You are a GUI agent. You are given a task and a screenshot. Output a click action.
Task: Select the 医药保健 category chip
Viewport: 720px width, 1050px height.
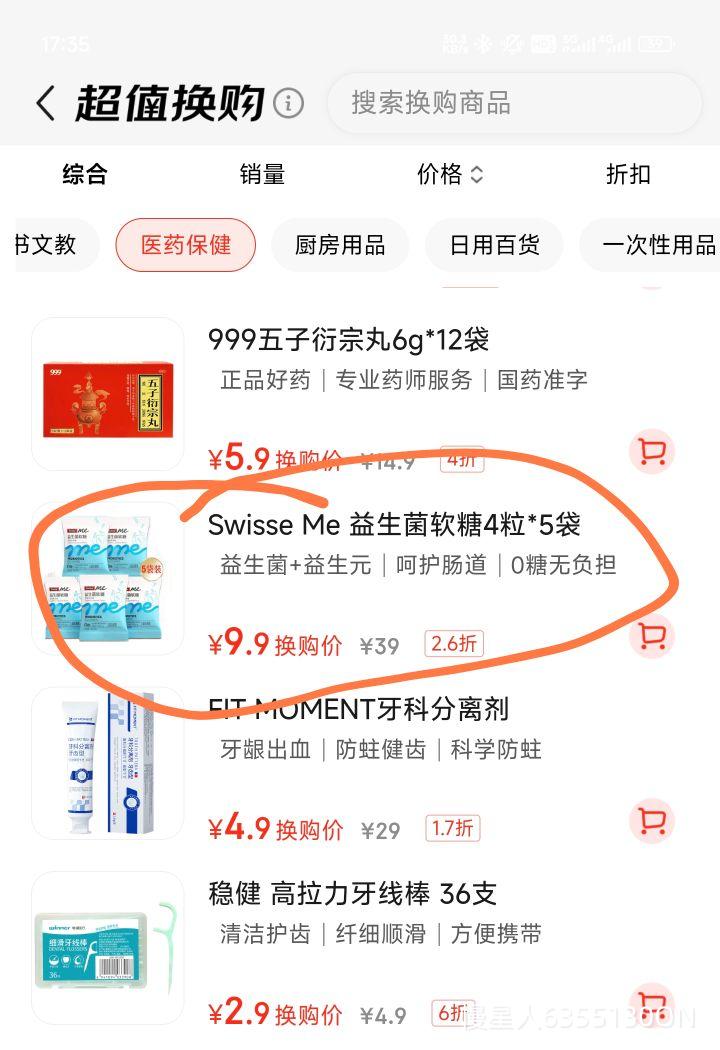point(185,245)
